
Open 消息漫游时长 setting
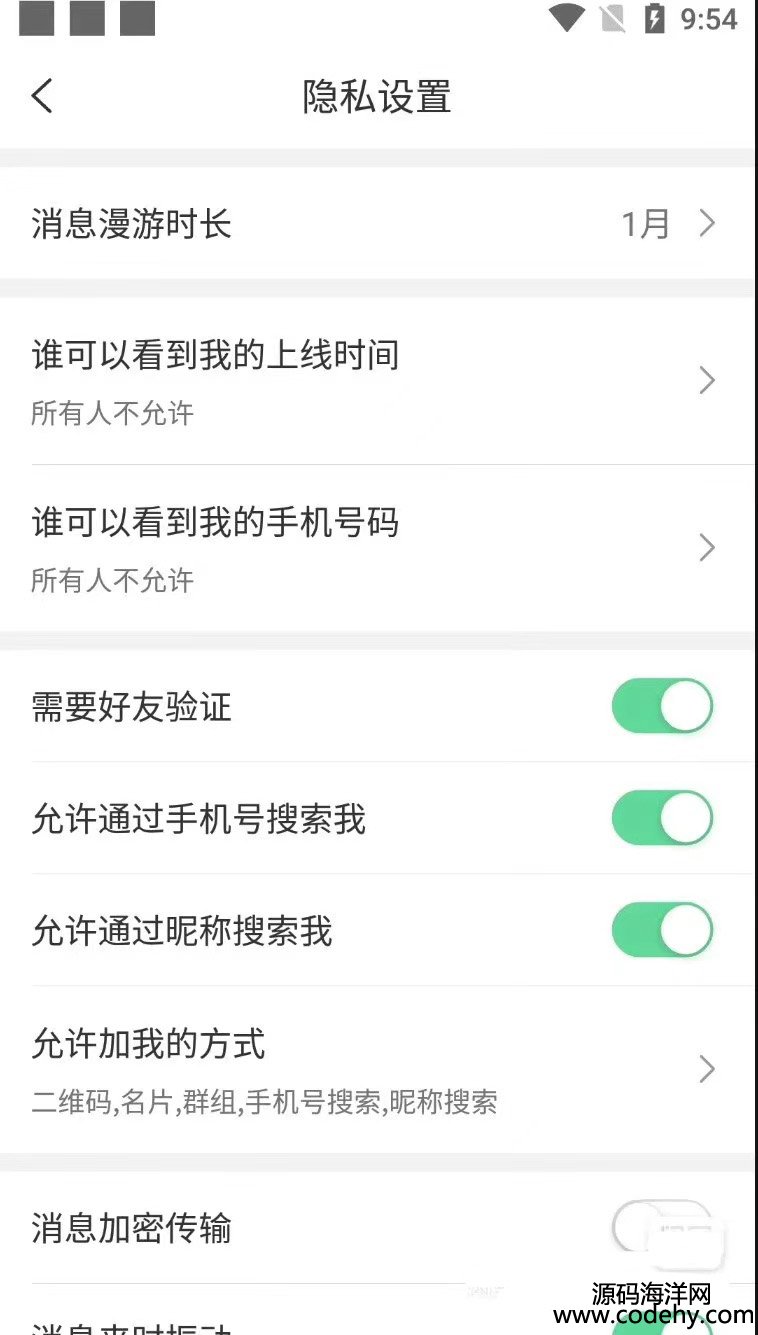pyautogui.click(x=377, y=223)
